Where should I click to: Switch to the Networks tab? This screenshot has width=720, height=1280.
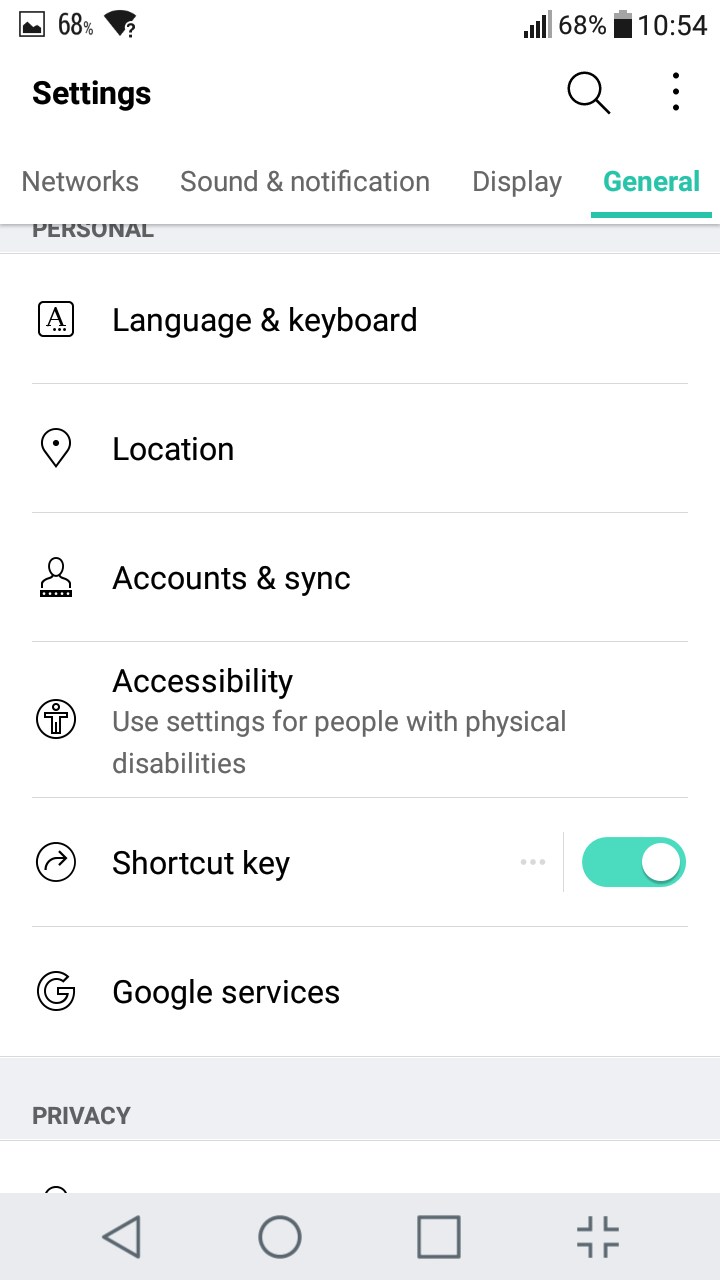[x=80, y=181]
